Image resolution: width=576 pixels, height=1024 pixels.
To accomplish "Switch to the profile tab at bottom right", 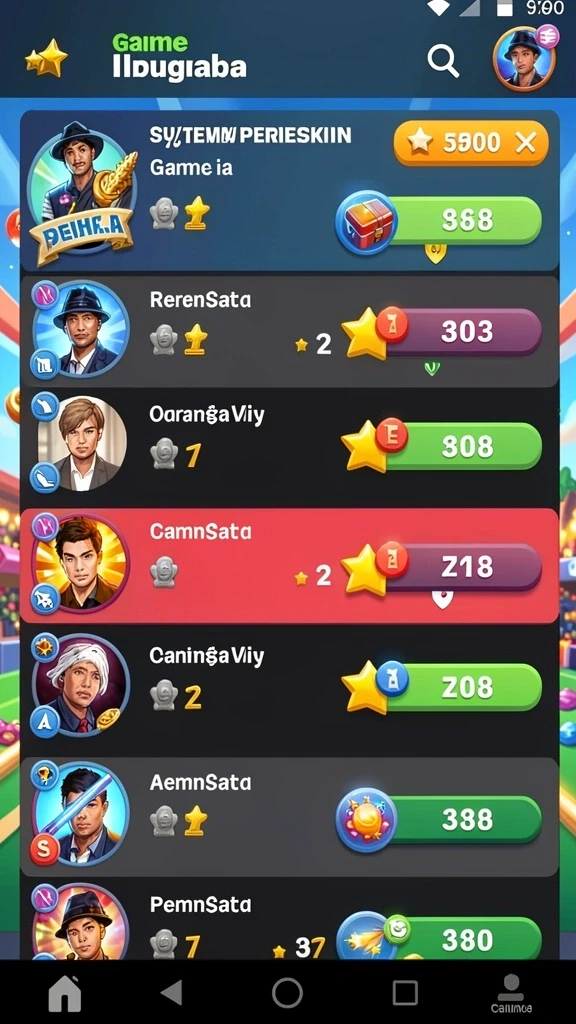I will [x=511, y=994].
